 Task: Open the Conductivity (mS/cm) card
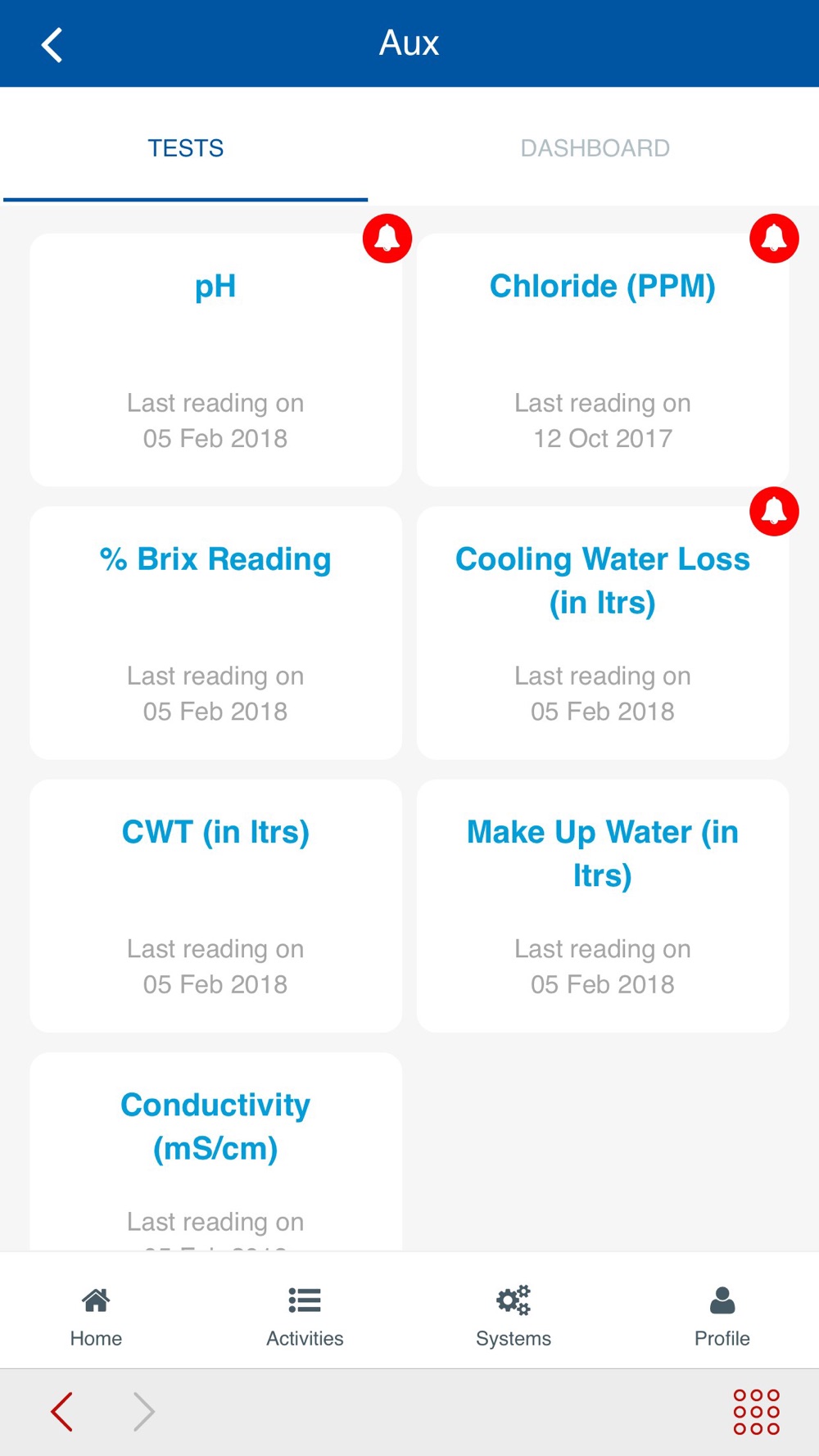tap(215, 1151)
